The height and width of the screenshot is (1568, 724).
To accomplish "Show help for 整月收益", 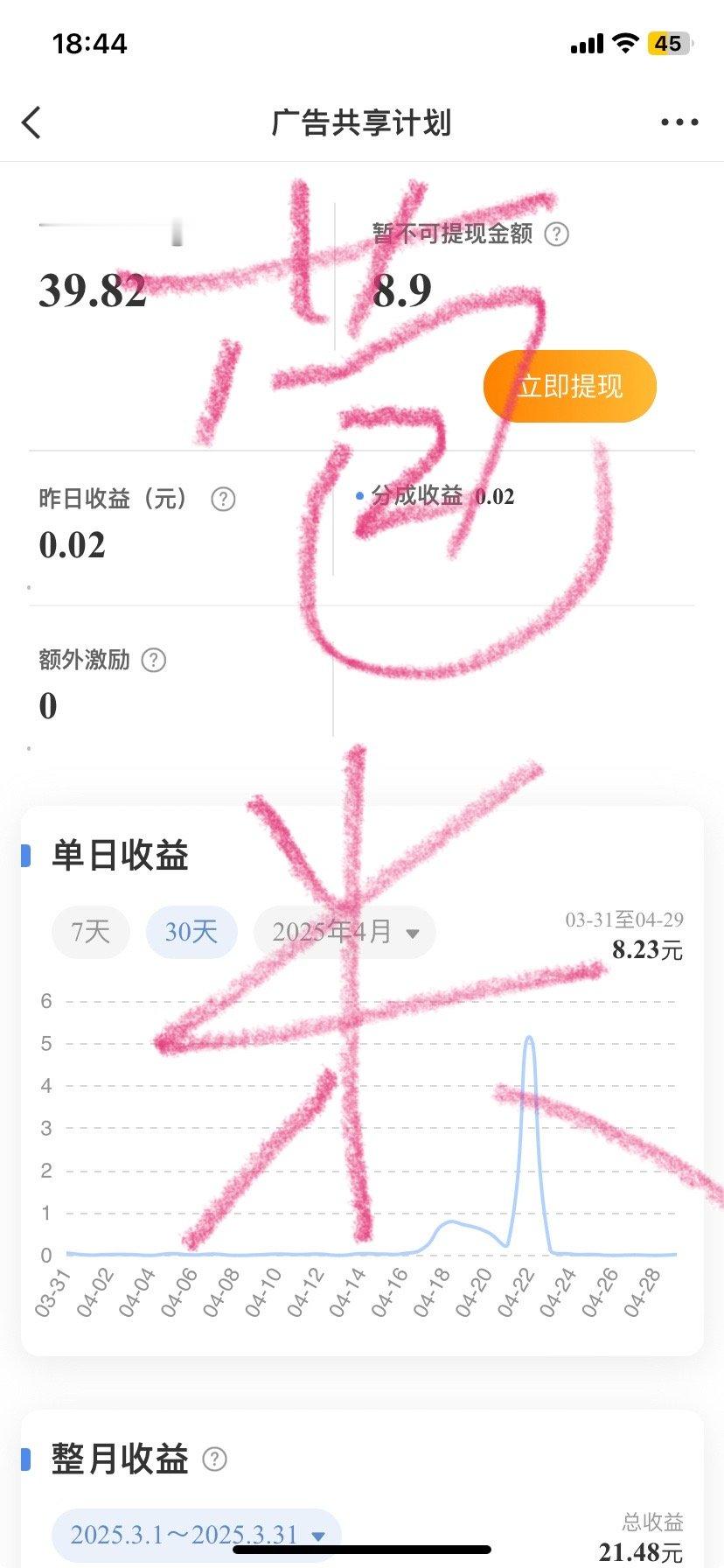I will click(215, 1459).
